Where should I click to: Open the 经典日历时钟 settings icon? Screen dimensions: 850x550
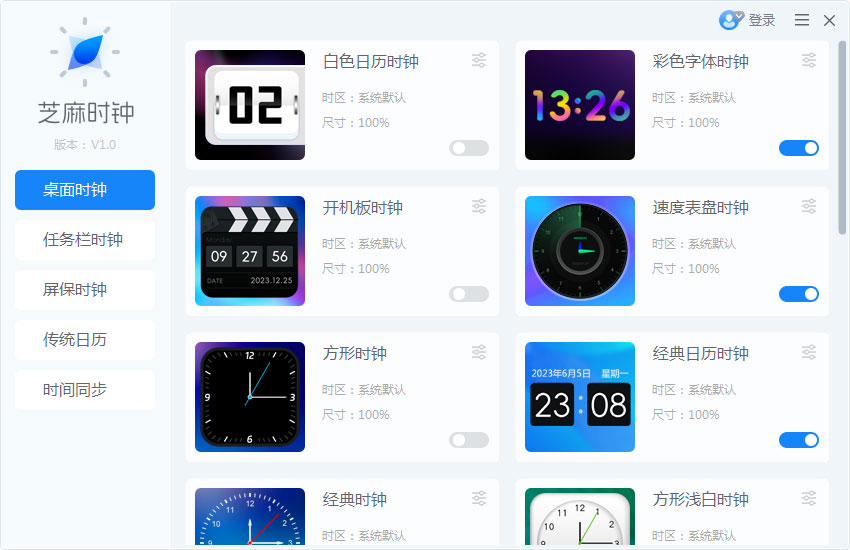[809, 353]
